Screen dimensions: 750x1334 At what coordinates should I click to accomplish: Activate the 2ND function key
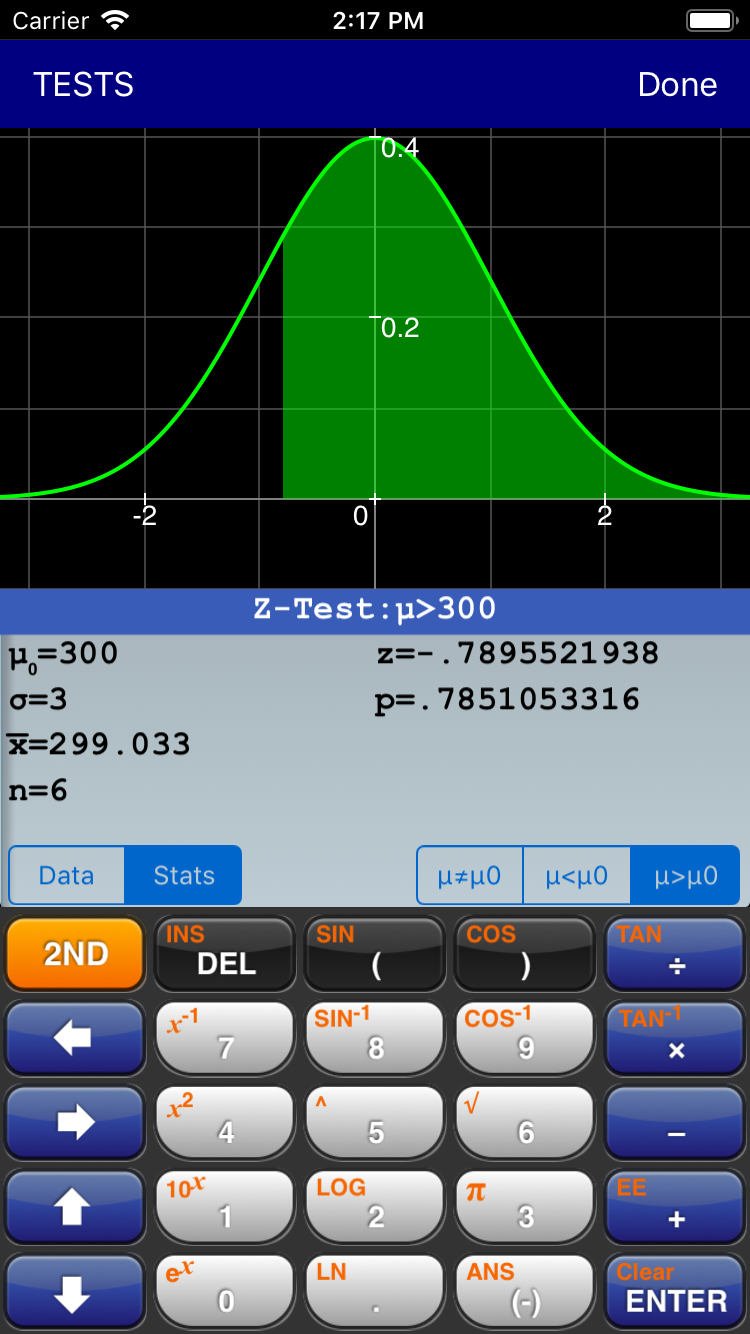click(75, 953)
